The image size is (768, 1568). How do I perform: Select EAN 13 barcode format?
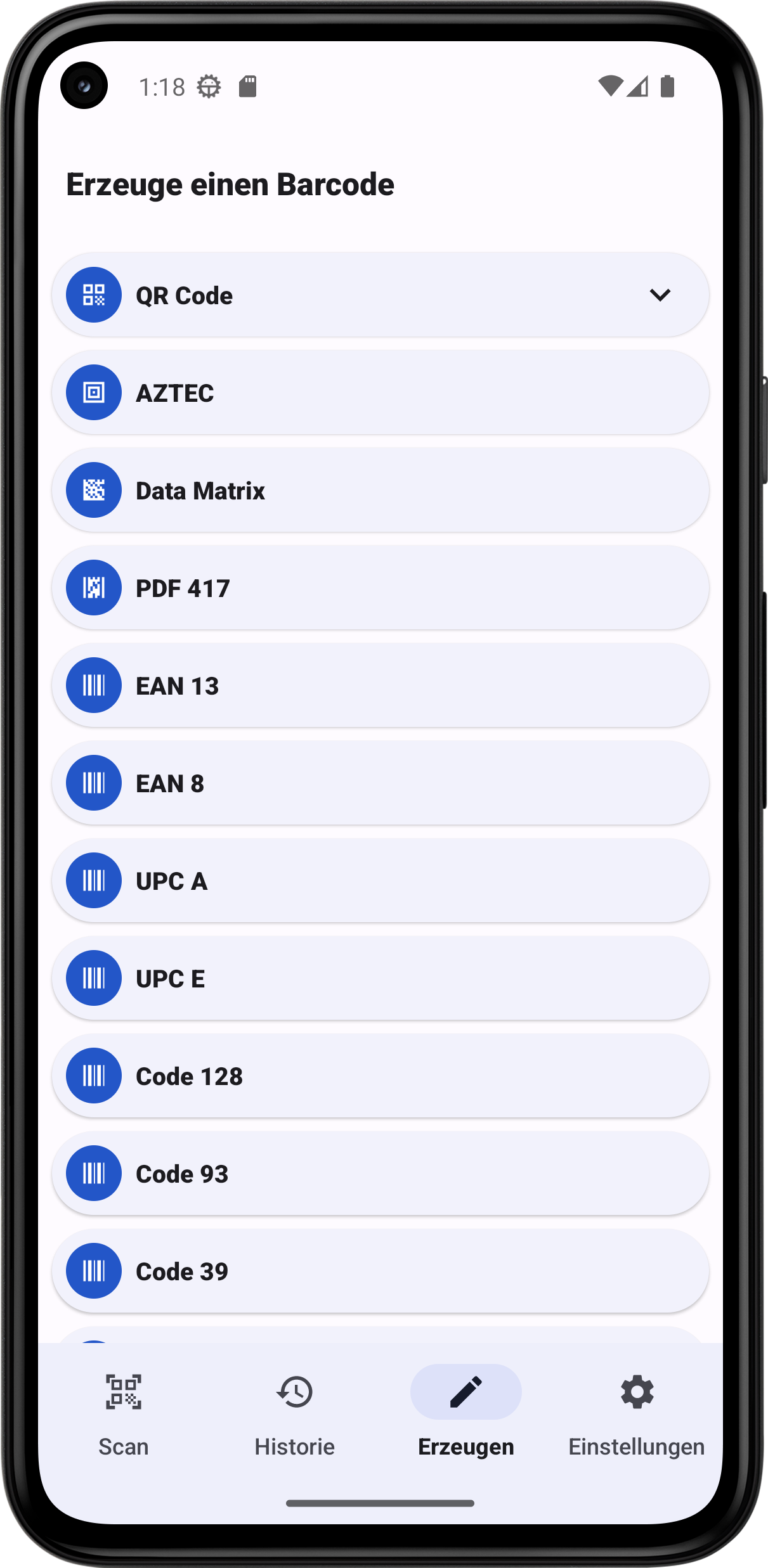381,686
